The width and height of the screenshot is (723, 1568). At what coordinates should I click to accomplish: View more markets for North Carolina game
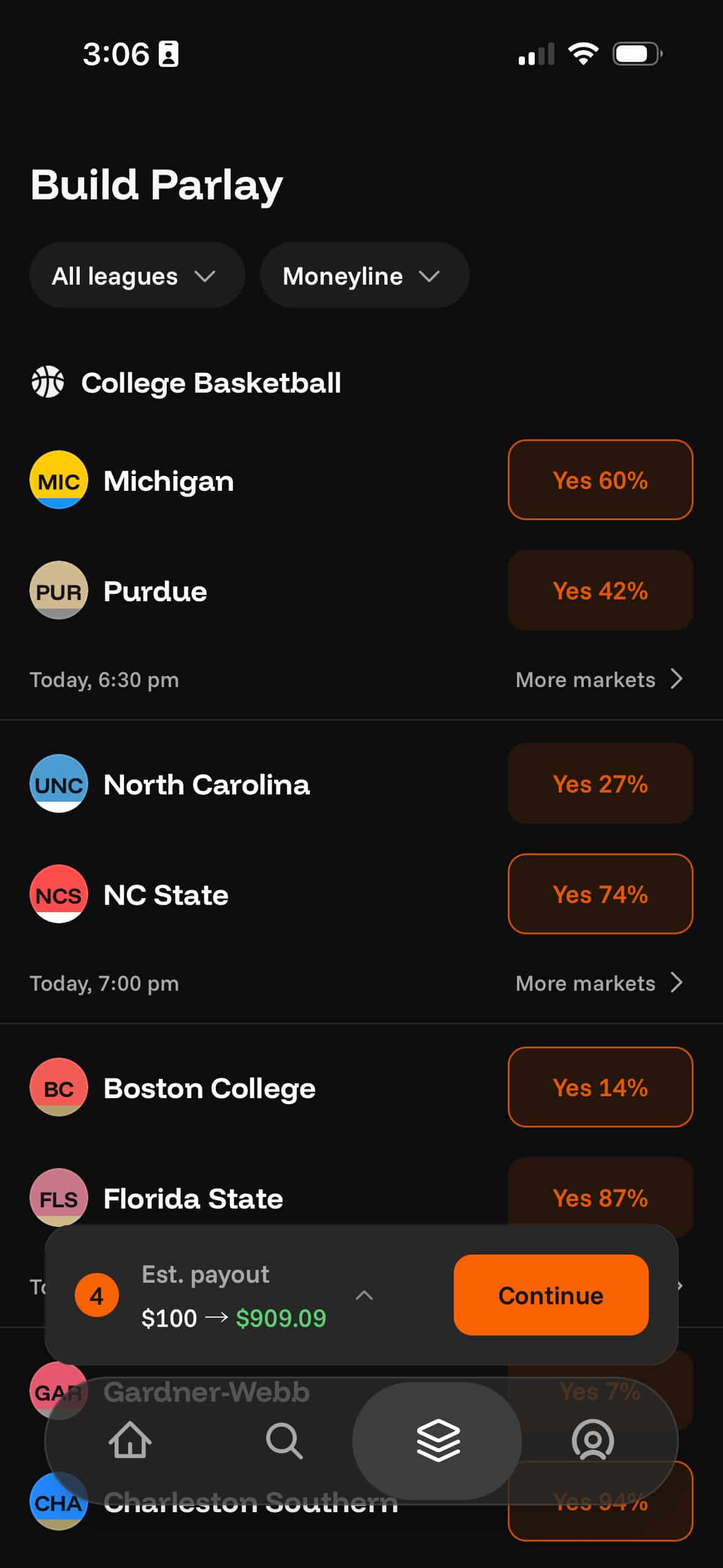click(599, 983)
